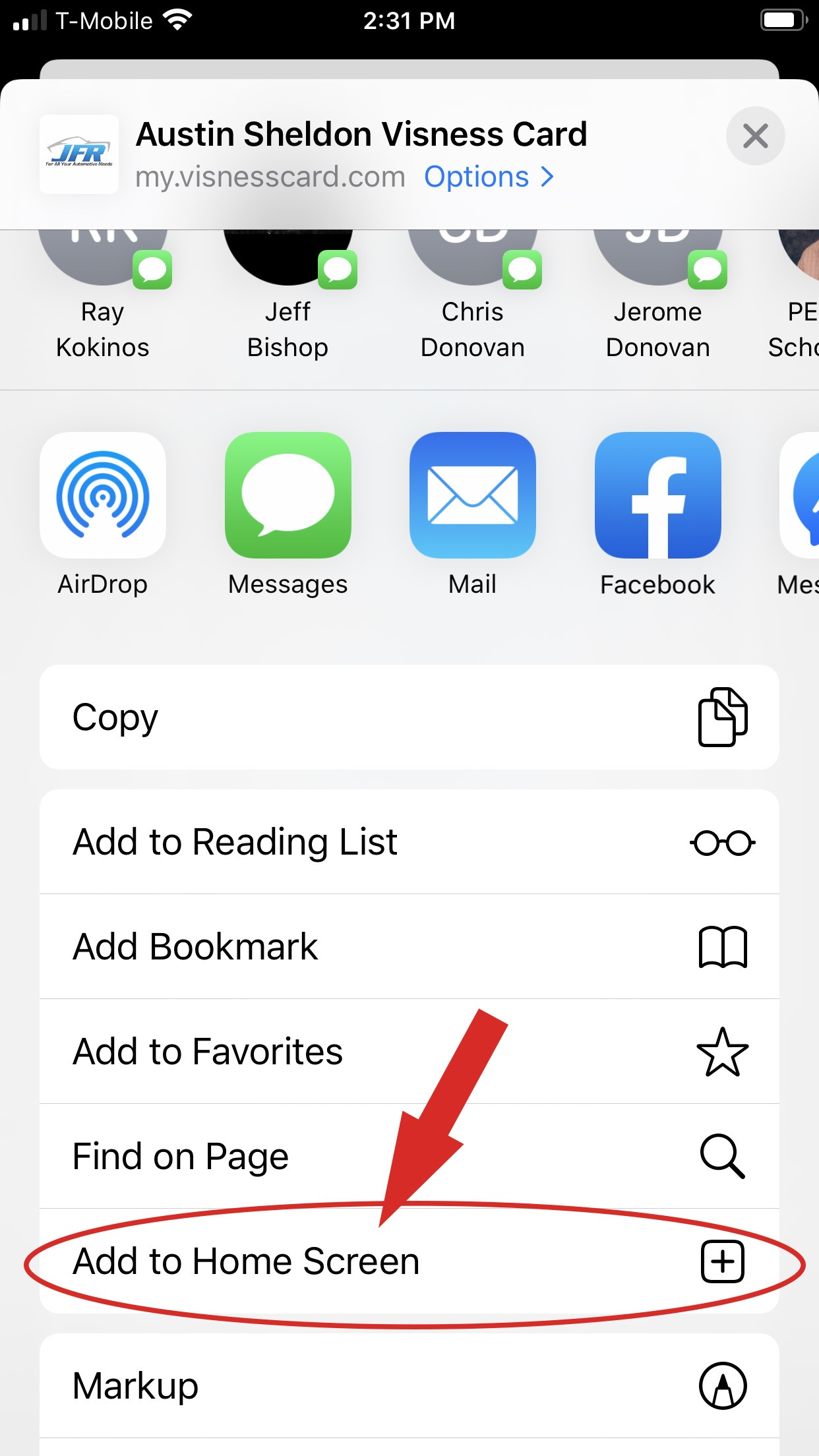The width and height of the screenshot is (819, 1456).
Task: Tap Add to Home Screen
Action: (x=409, y=1261)
